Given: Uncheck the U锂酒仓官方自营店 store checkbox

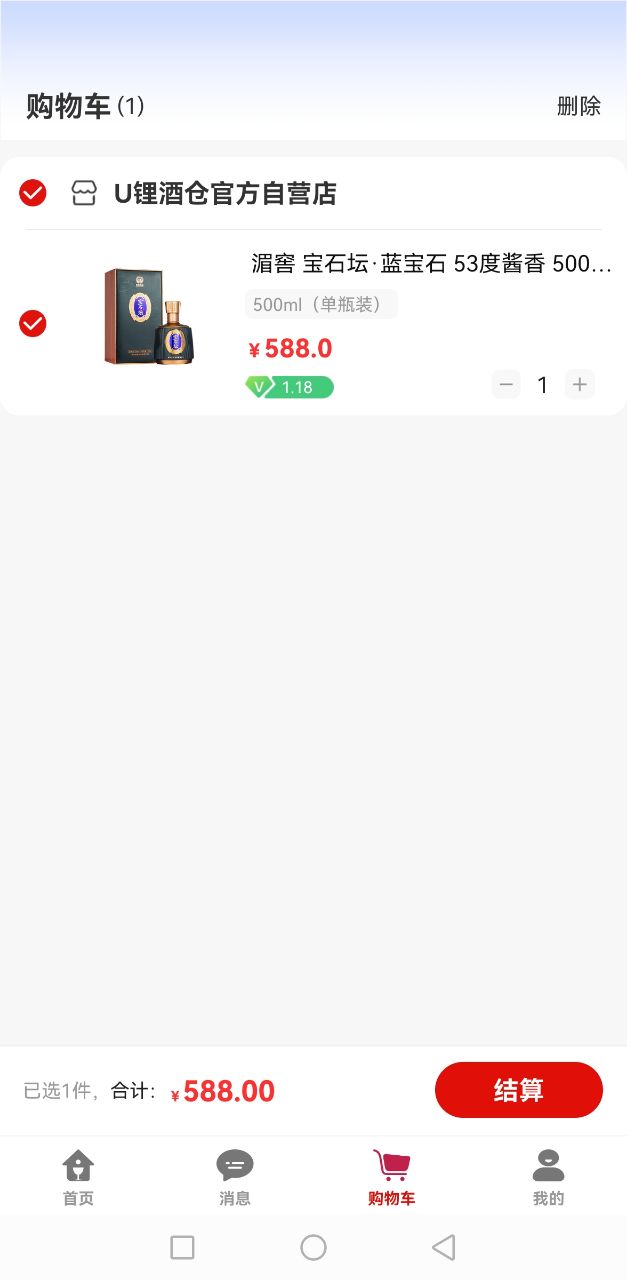Looking at the screenshot, I should (33, 193).
